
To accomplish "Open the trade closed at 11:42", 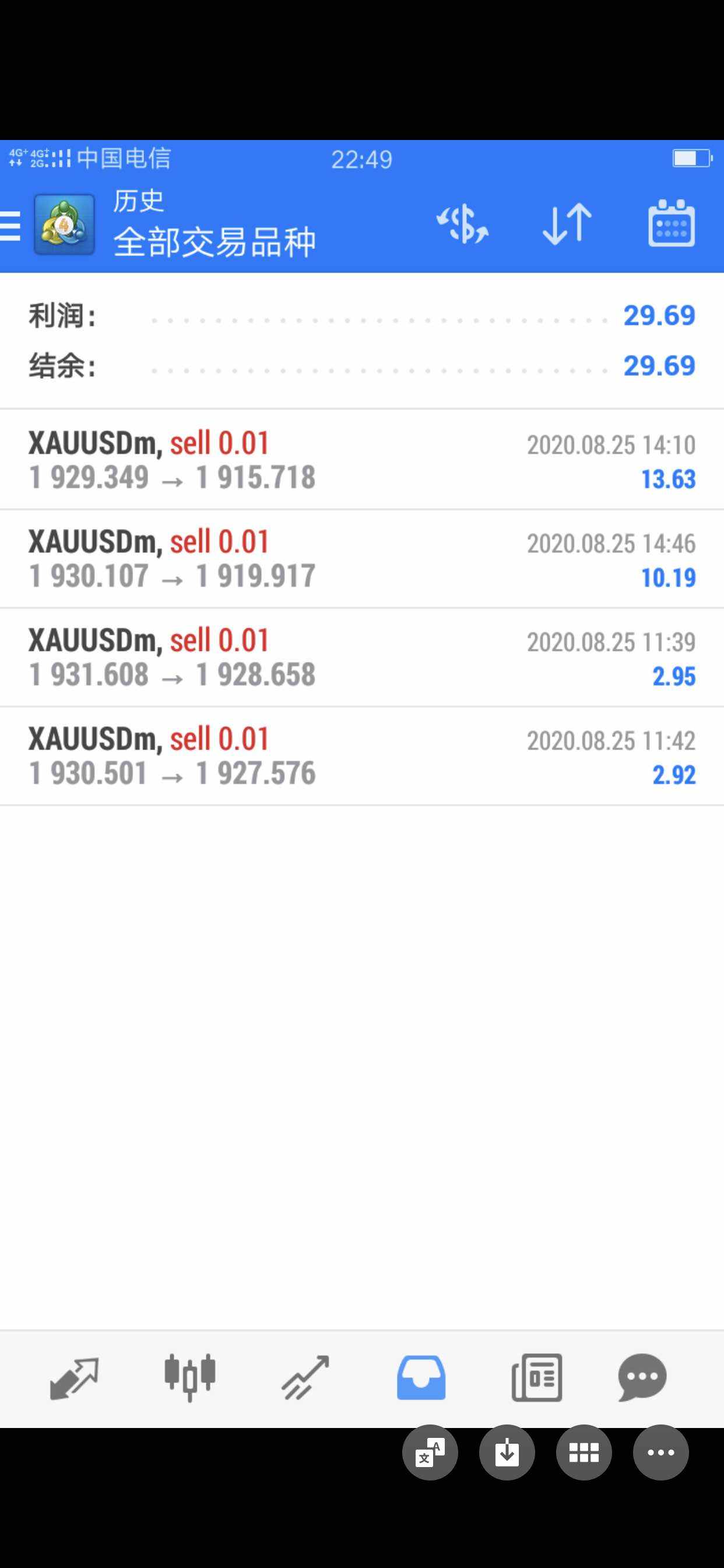I will (x=362, y=756).
